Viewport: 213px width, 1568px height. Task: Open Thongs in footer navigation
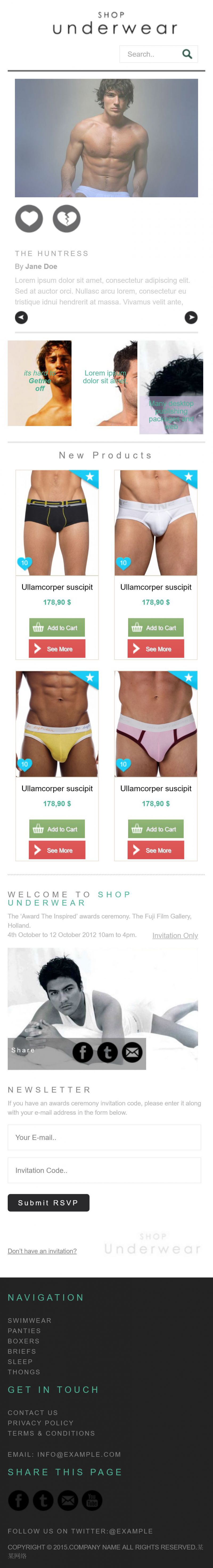tap(24, 1372)
